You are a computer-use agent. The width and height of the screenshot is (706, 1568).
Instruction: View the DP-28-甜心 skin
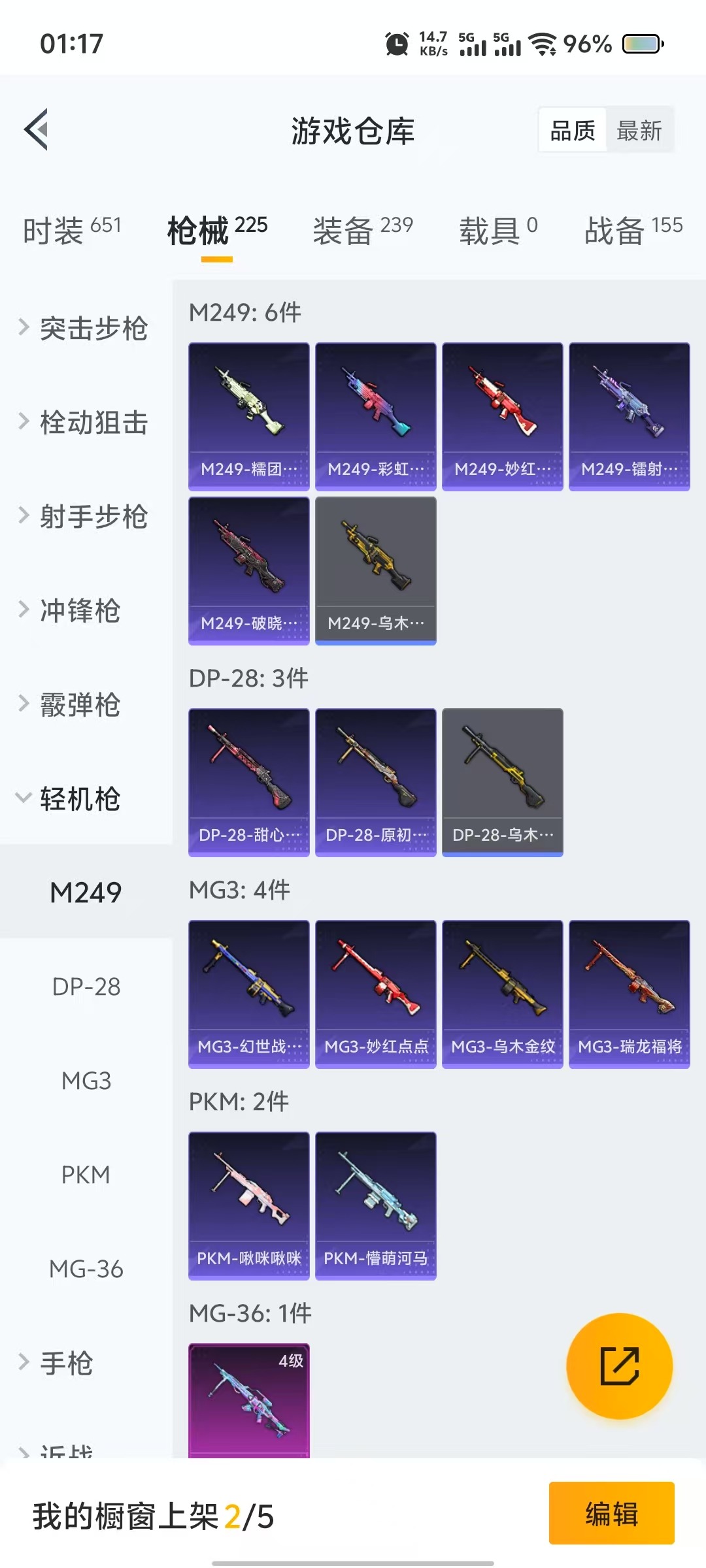point(249,783)
